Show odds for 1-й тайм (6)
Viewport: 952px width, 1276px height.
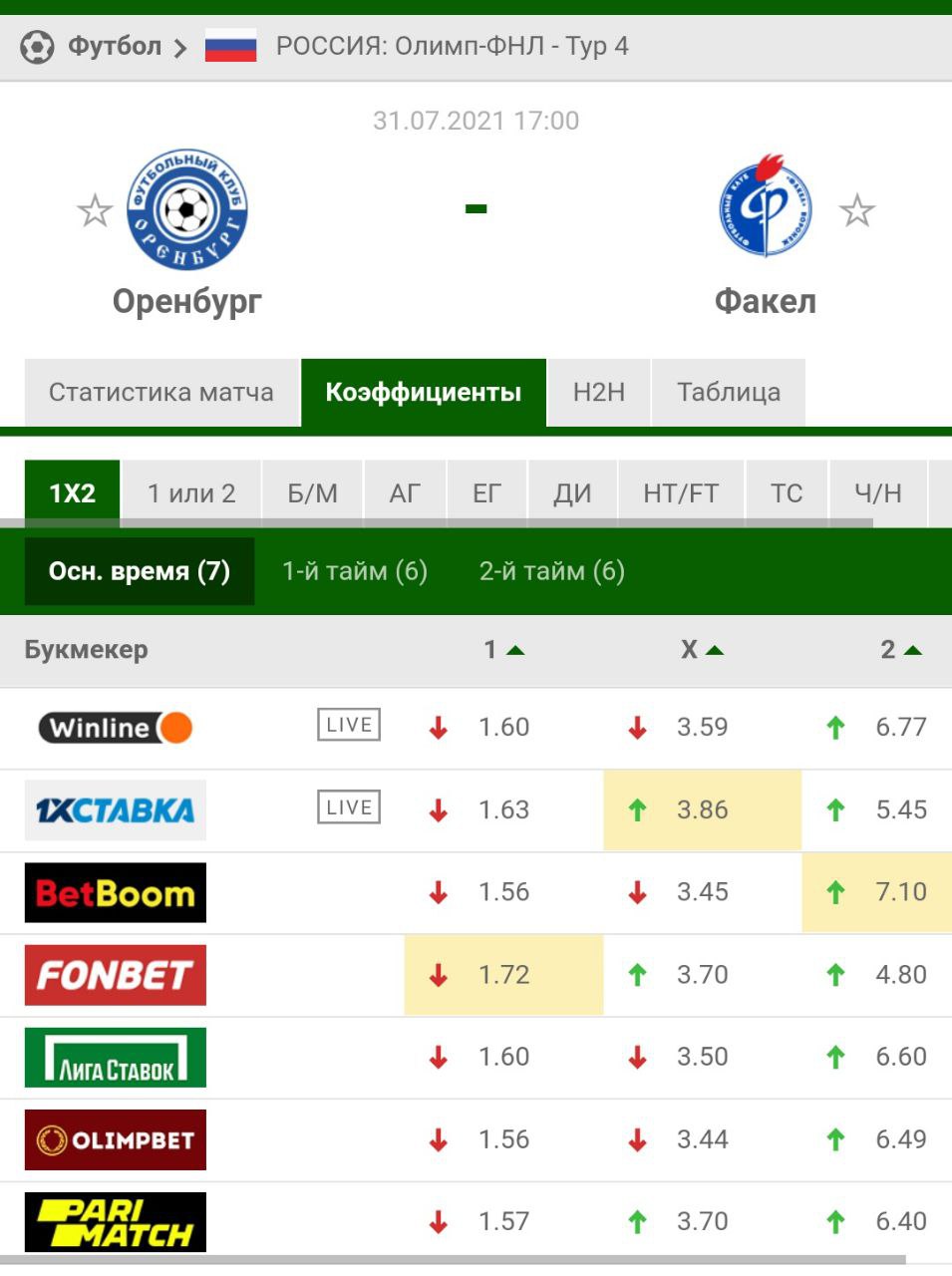coord(355,571)
